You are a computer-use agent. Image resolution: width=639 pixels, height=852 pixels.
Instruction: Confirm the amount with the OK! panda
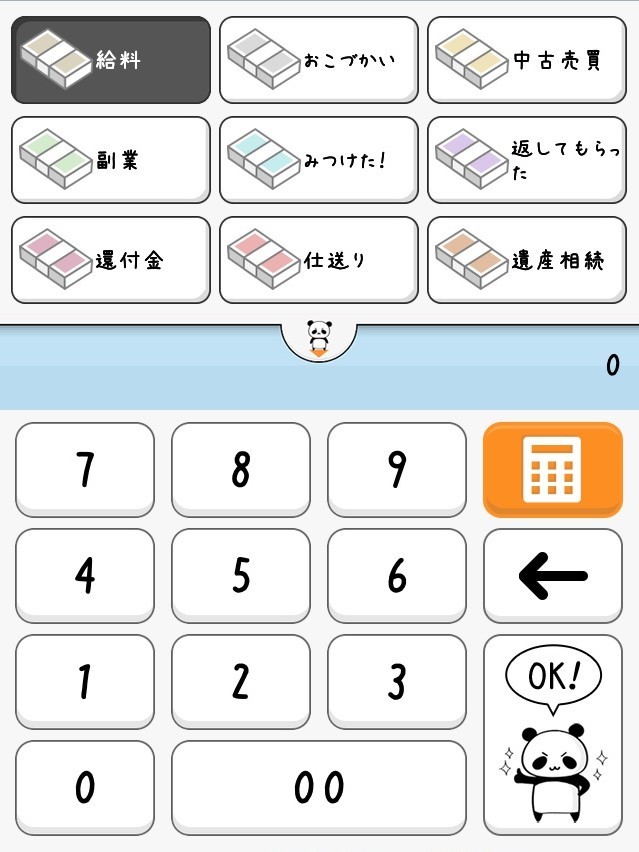tap(553, 734)
